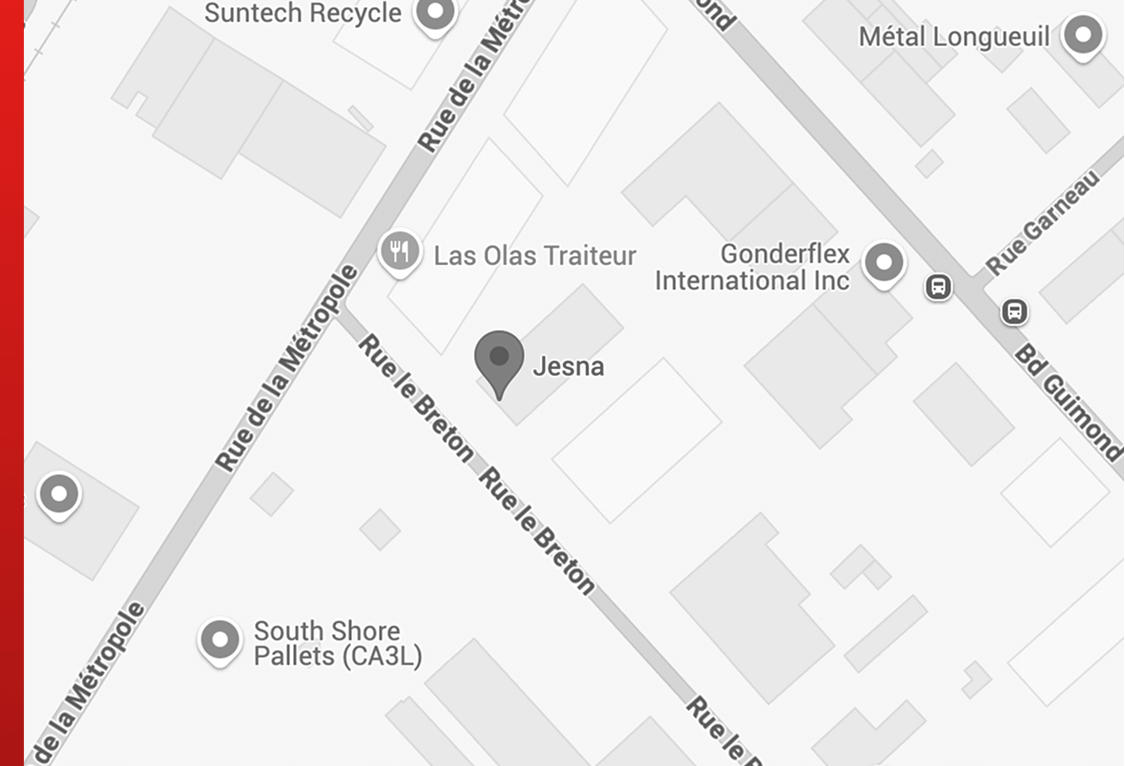The height and width of the screenshot is (766, 1125).
Task: Select the Gonderflex International Inc marker
Action: [884, 264]
